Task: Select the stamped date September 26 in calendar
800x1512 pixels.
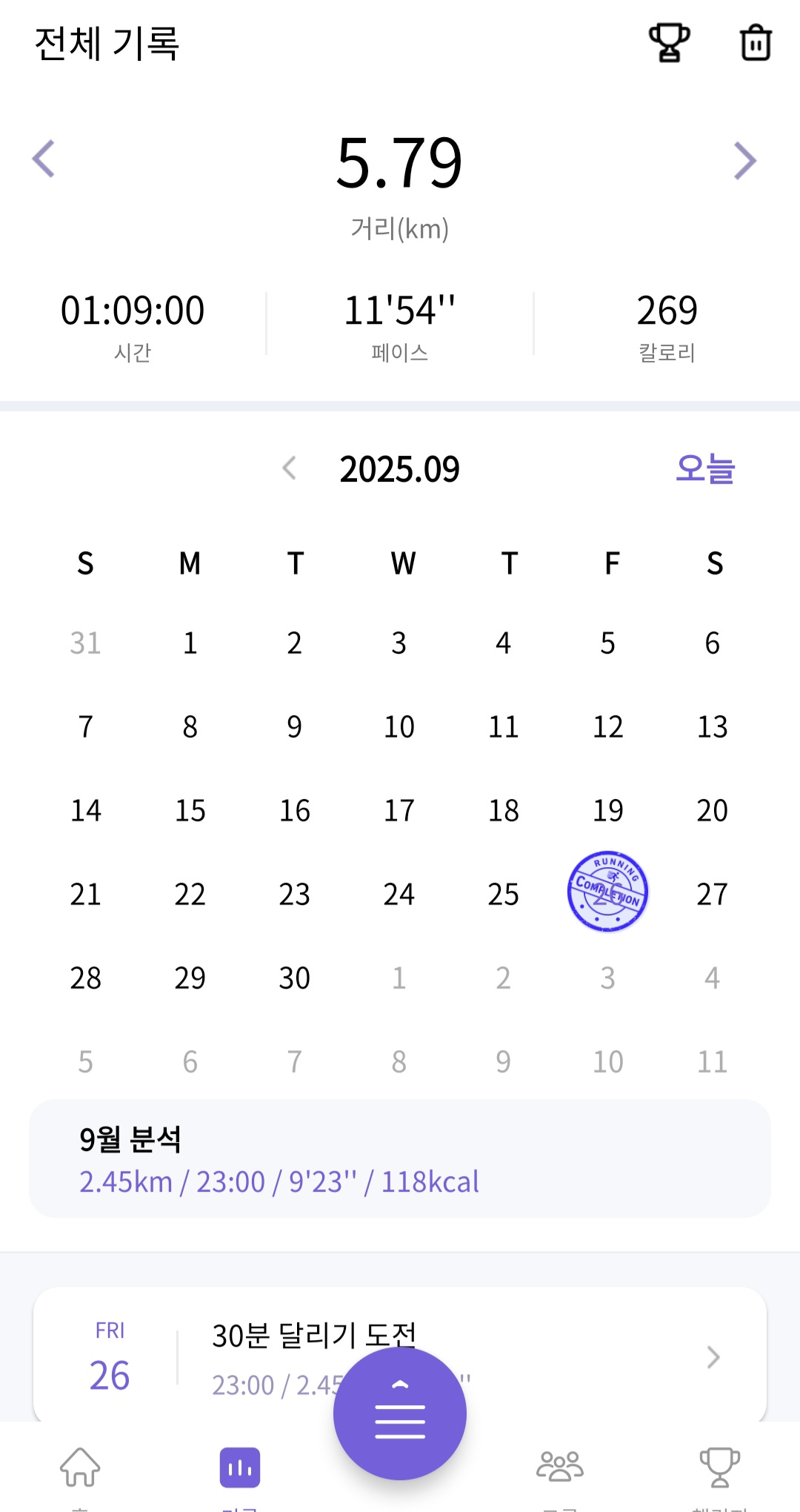Action: click(x=607, y=892)
